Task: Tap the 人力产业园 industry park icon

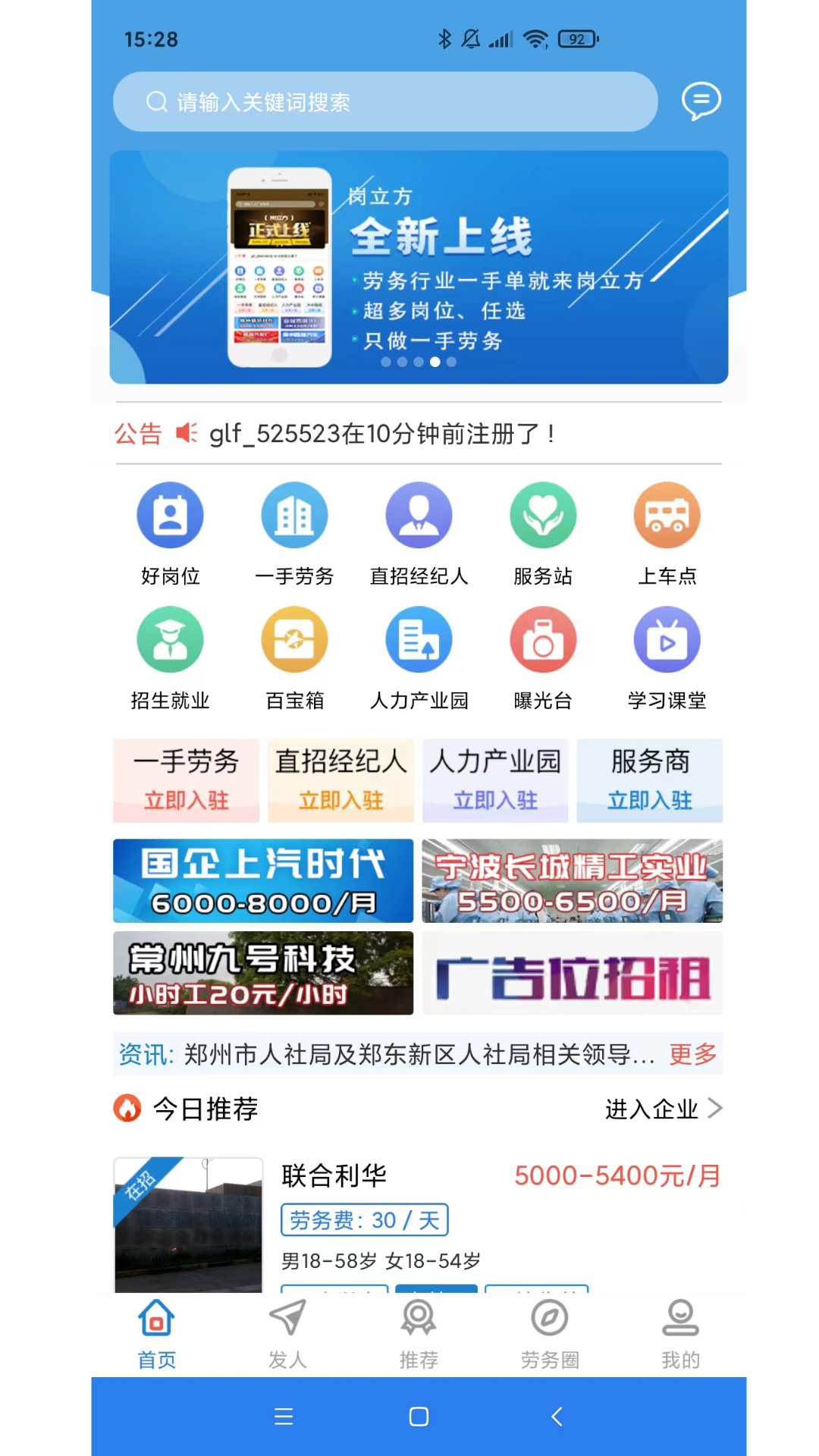Action: pyautogui.click(x=419, y=639)
